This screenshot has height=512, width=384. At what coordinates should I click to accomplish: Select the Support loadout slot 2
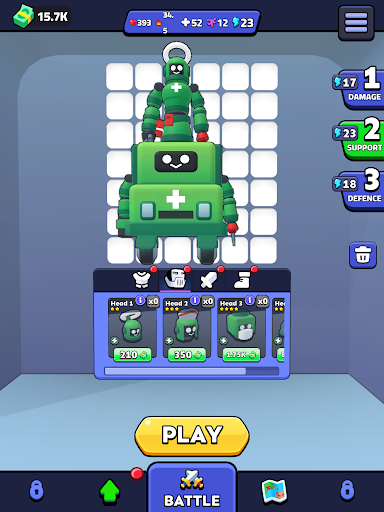point(359,138)
